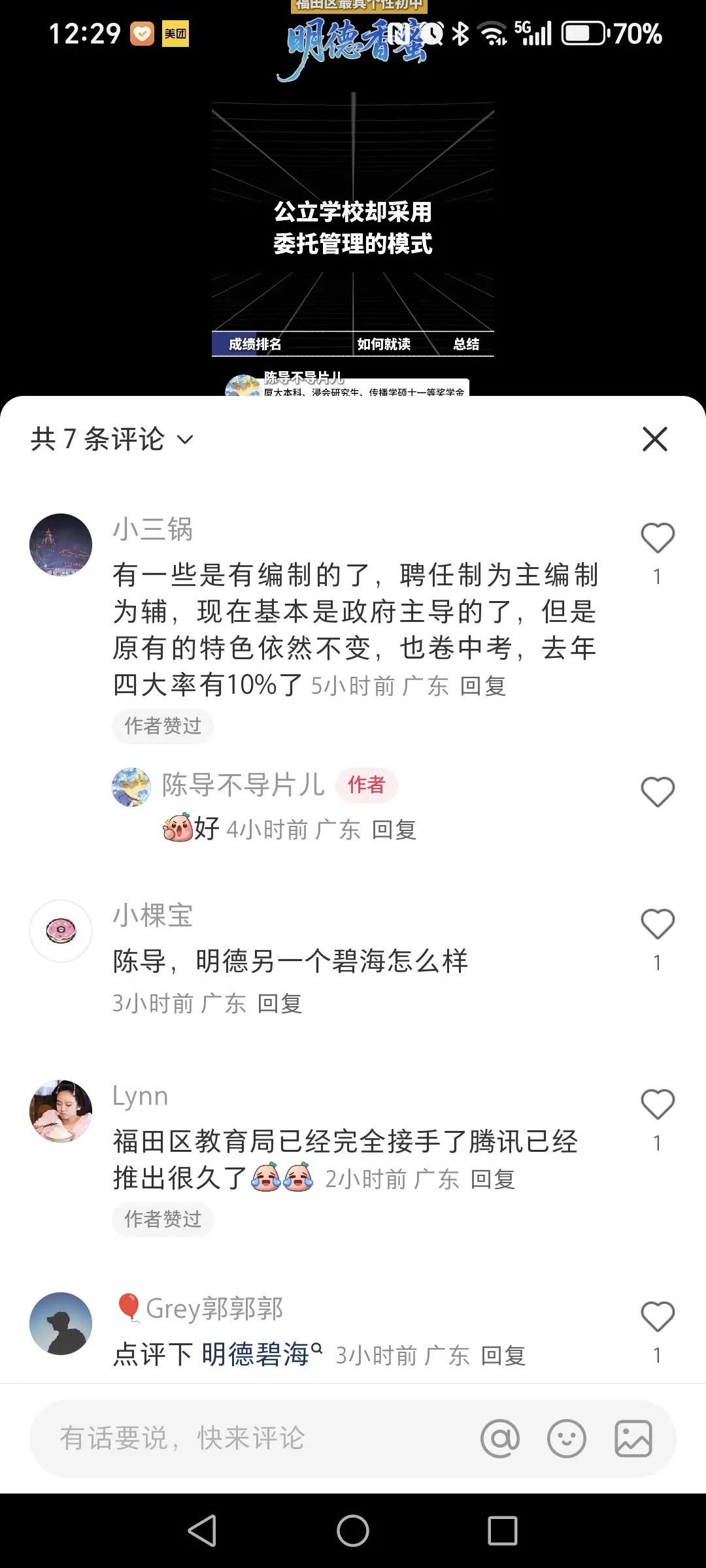The height and width of the screenshot is (1568, 706).
Task: Open 小三锅's profile avatar
Action: click(x=61, y=545)
